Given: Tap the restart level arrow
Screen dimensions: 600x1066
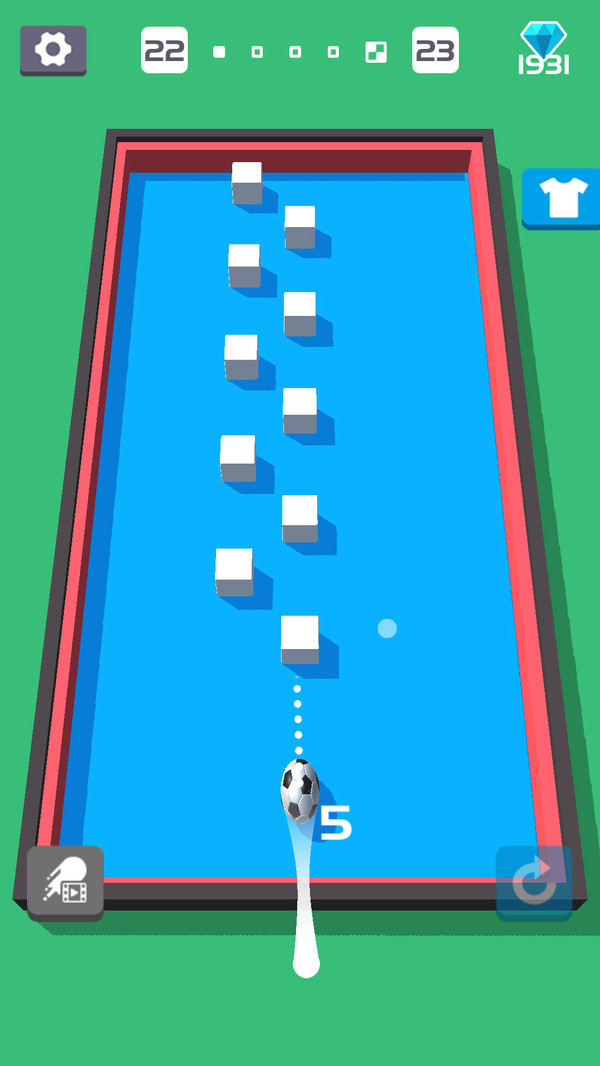Looking at the screenshot, I should 535,881.
